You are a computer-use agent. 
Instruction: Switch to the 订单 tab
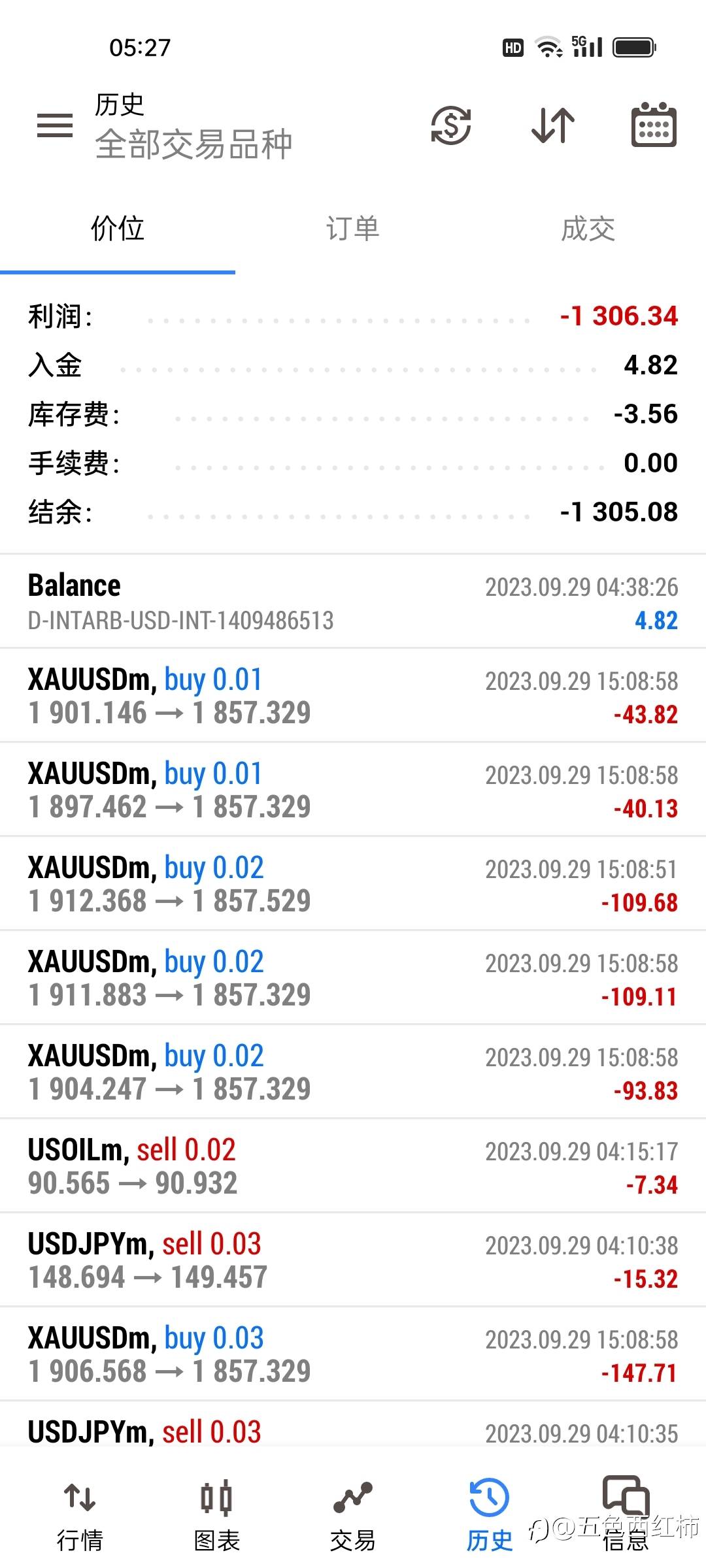click(353, 229)
